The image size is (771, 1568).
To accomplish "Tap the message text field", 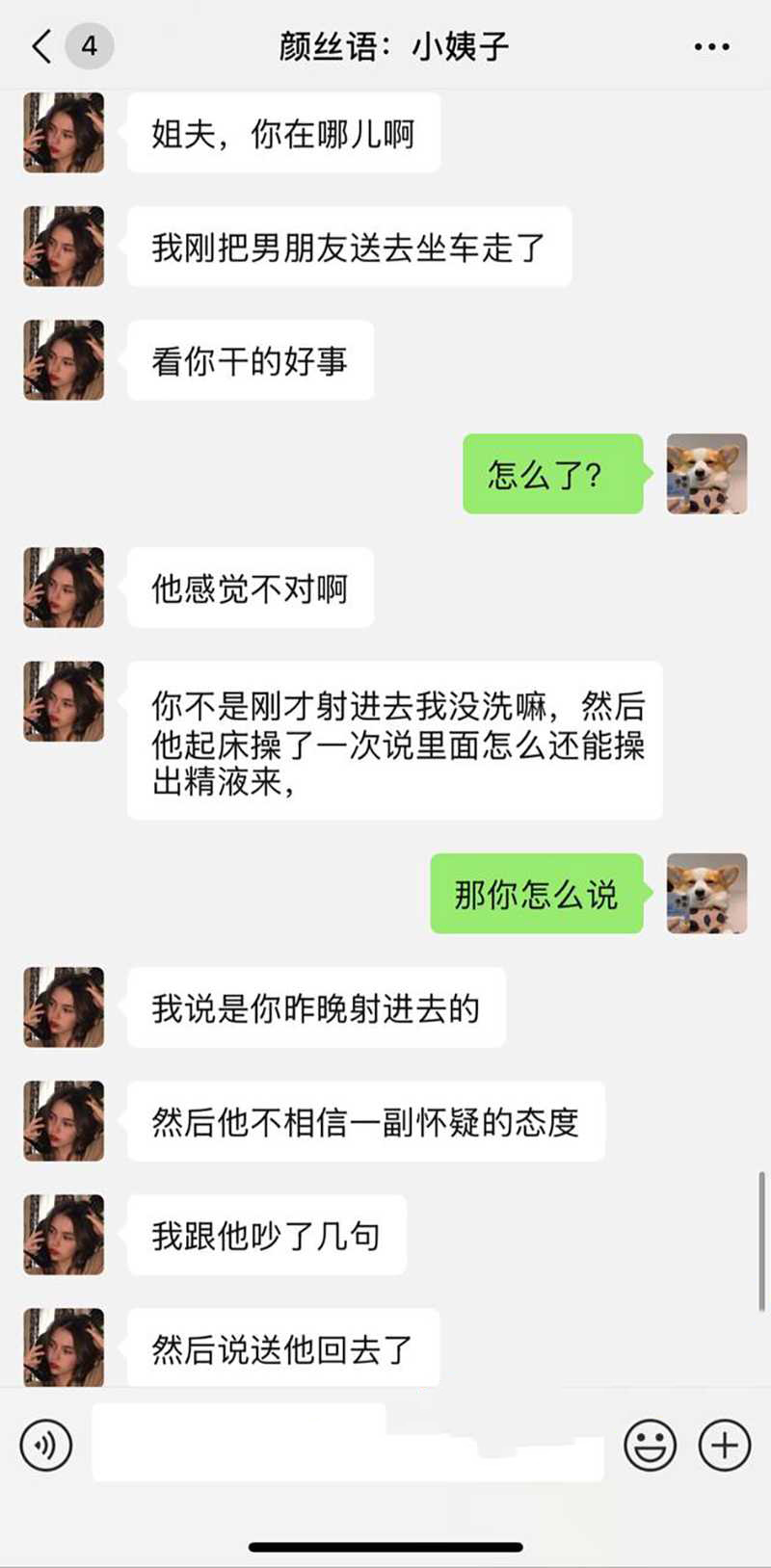I will pos(347,1443).
